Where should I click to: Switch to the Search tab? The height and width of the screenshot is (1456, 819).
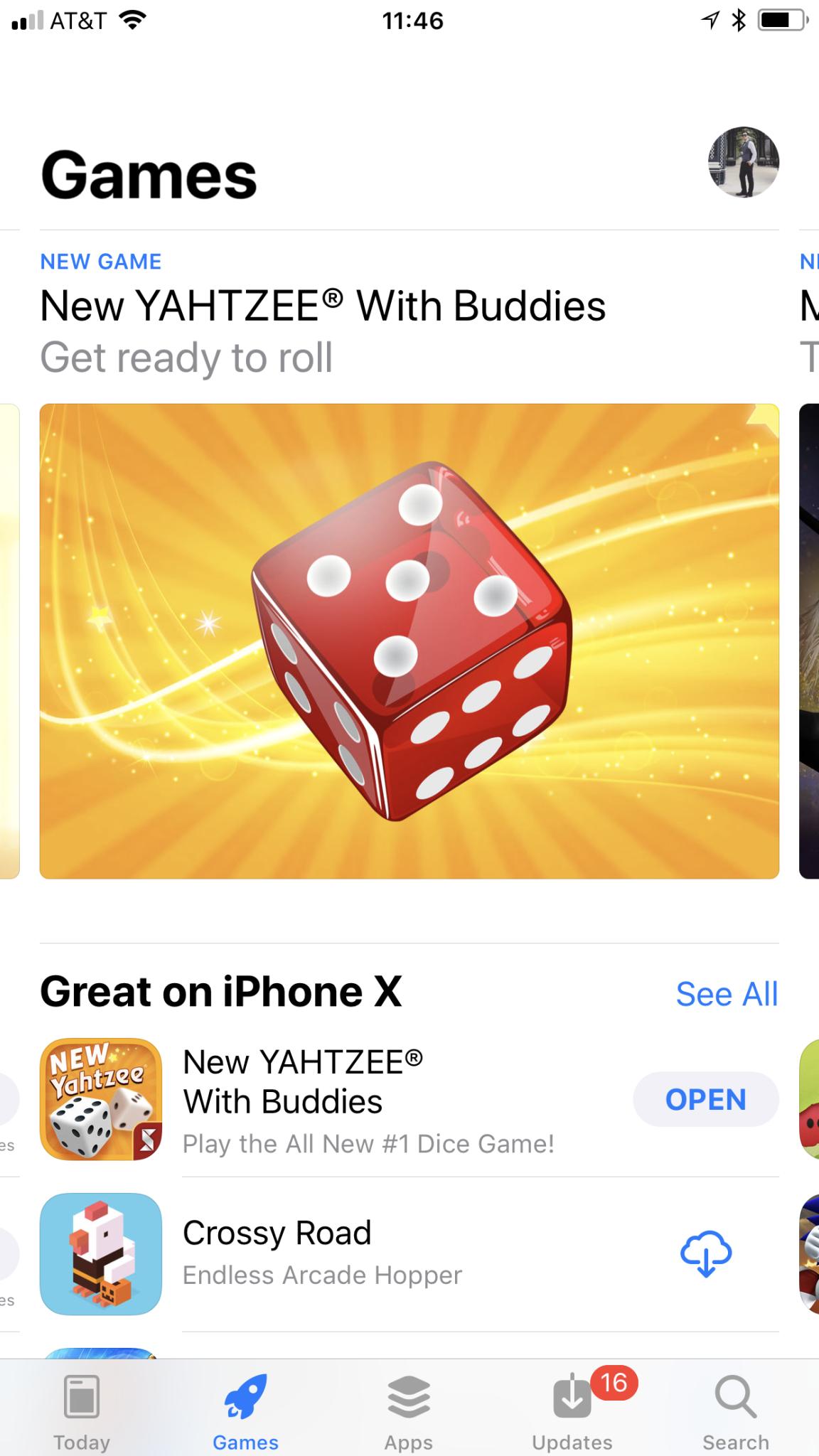pos(736,1412)
